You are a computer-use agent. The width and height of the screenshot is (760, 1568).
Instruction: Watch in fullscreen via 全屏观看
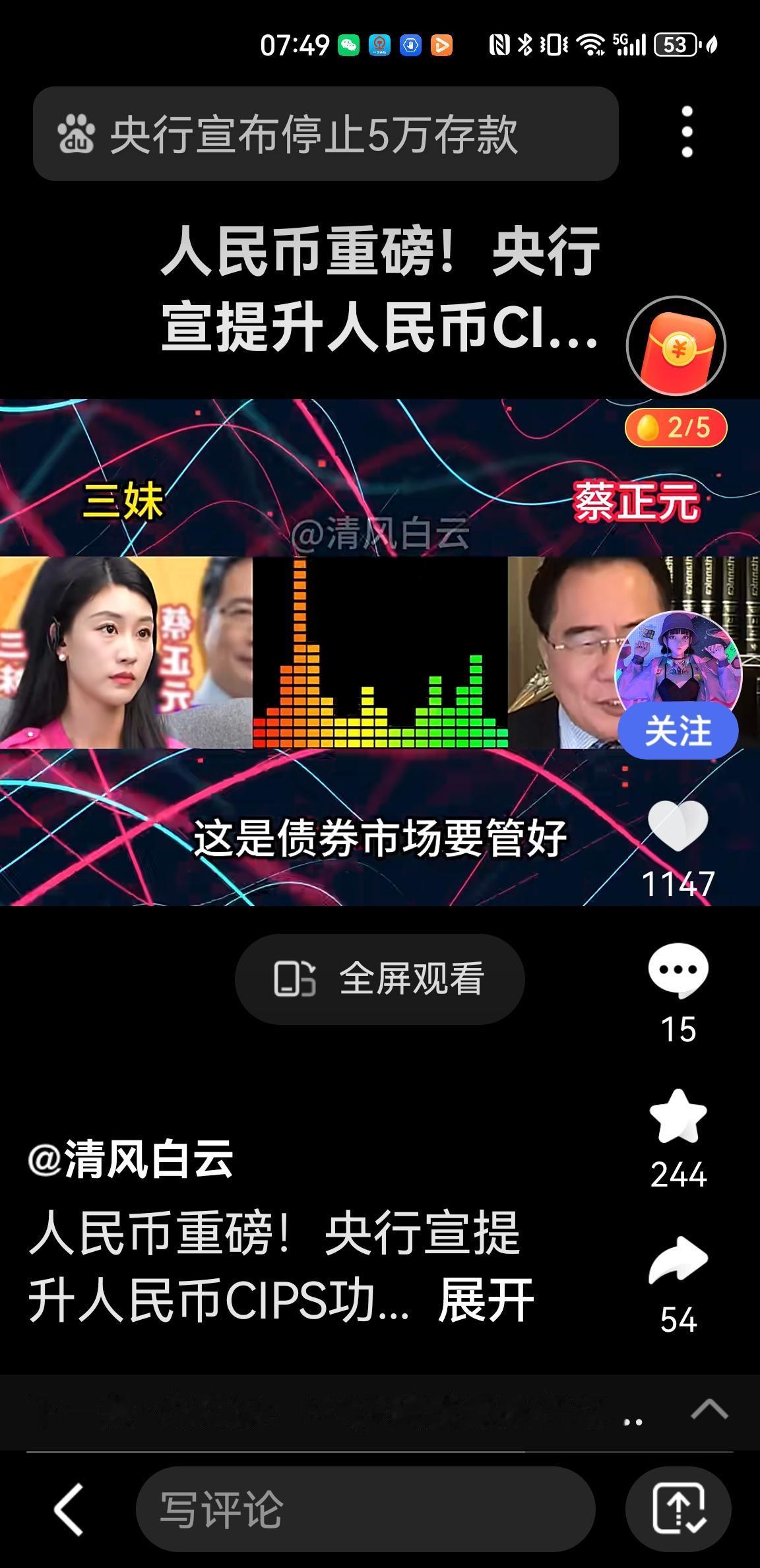pyautogui.click(x=379, y=979)
